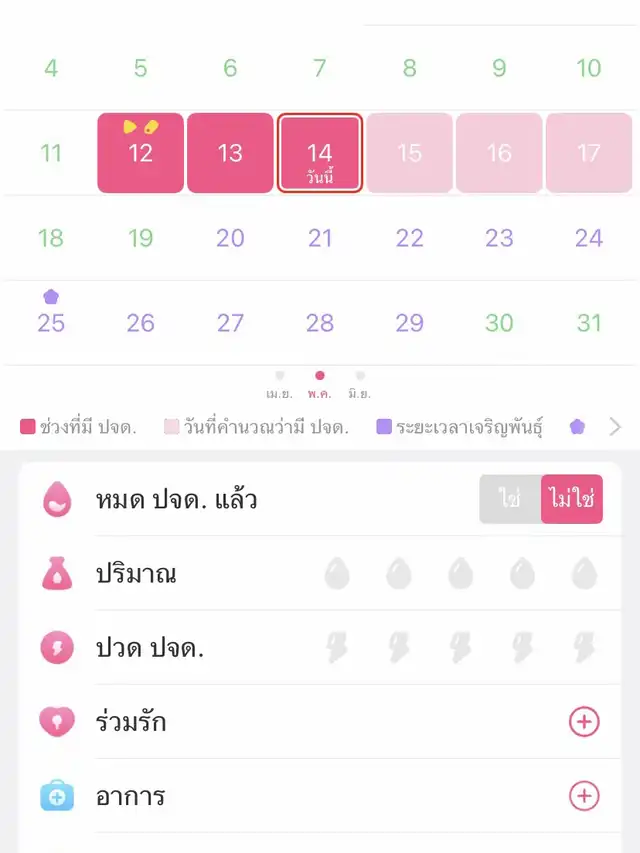The image size is (640, 853).
Task: Open day 25 with ovulation marker
Action: [51, 322]
